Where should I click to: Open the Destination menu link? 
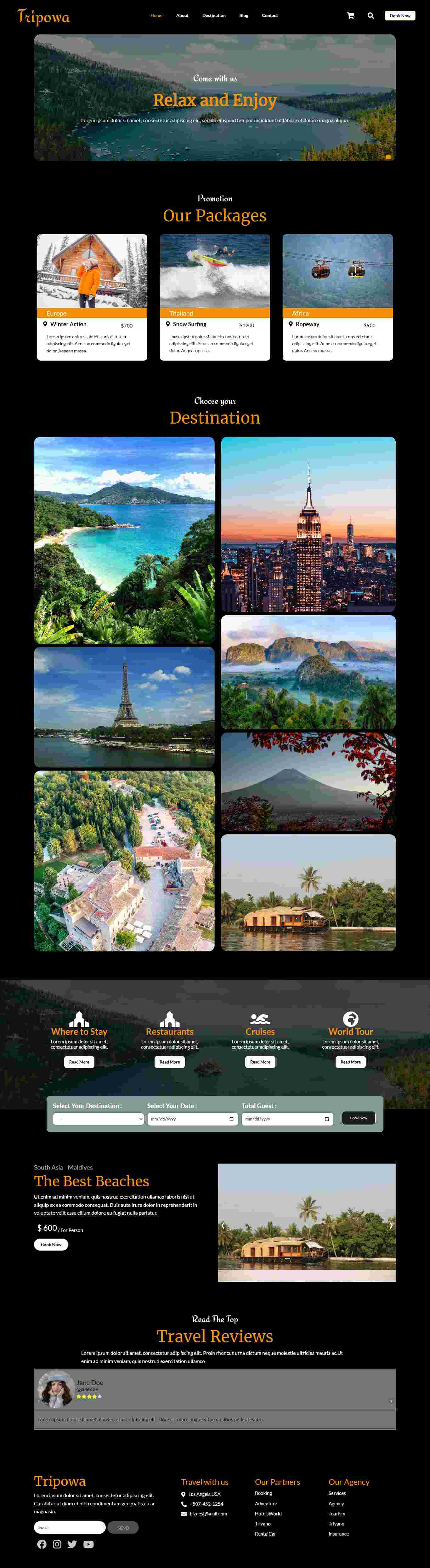[213, 16]
